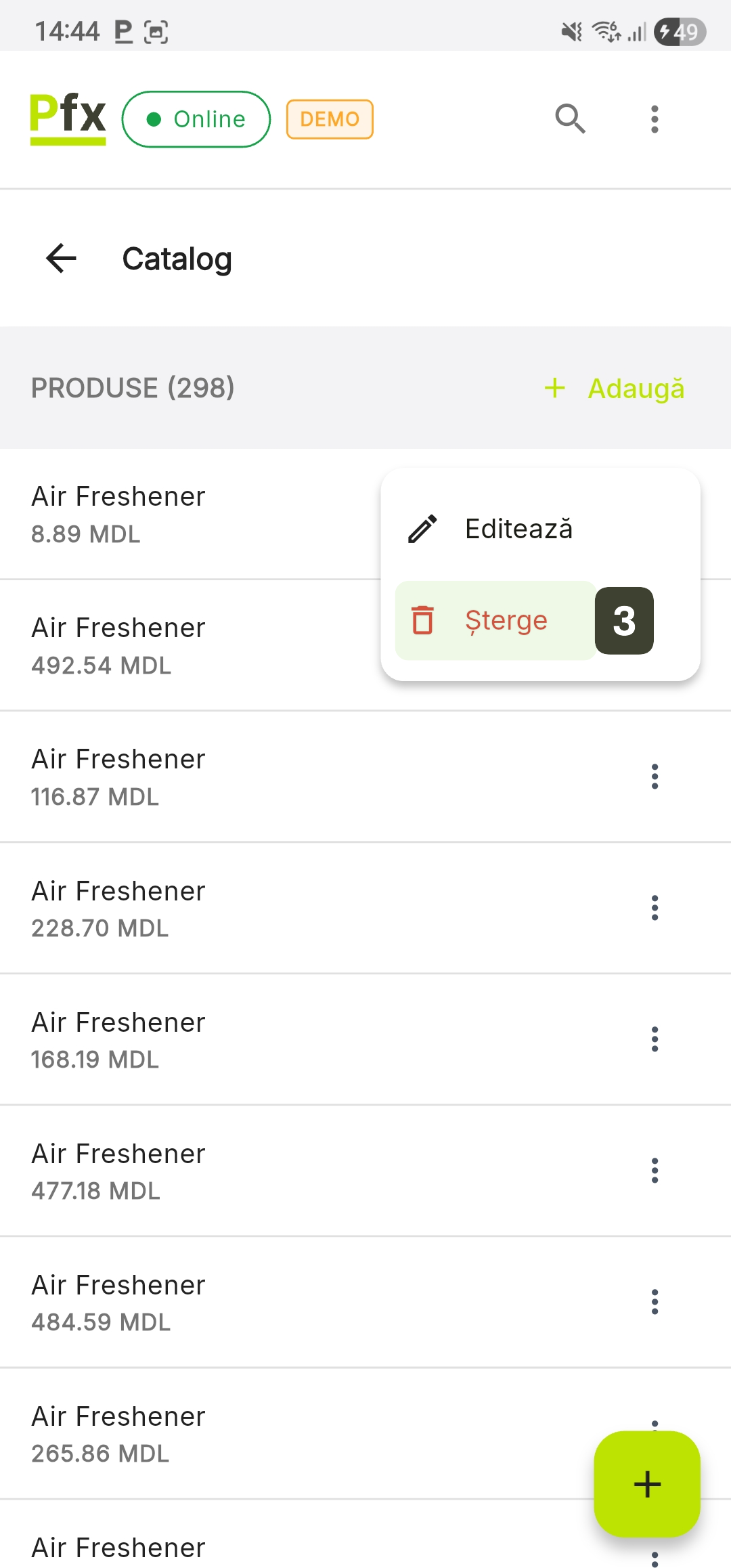731x1568 pixels.
Task: Open options for Air Freshener 484.59 MDL
Action: [x=654, y=1302]
